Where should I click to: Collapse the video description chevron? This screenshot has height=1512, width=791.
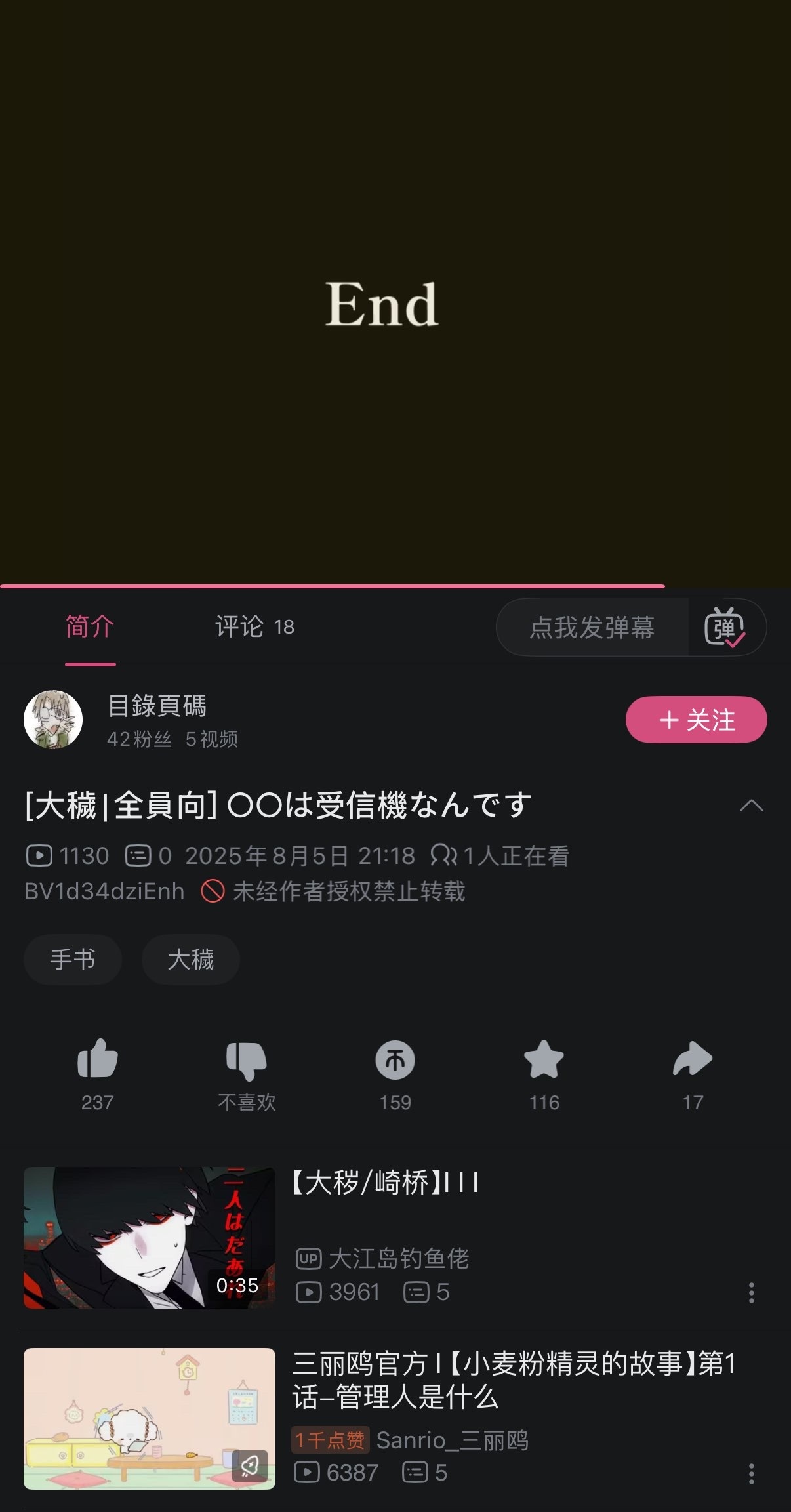tap(751, 806)
